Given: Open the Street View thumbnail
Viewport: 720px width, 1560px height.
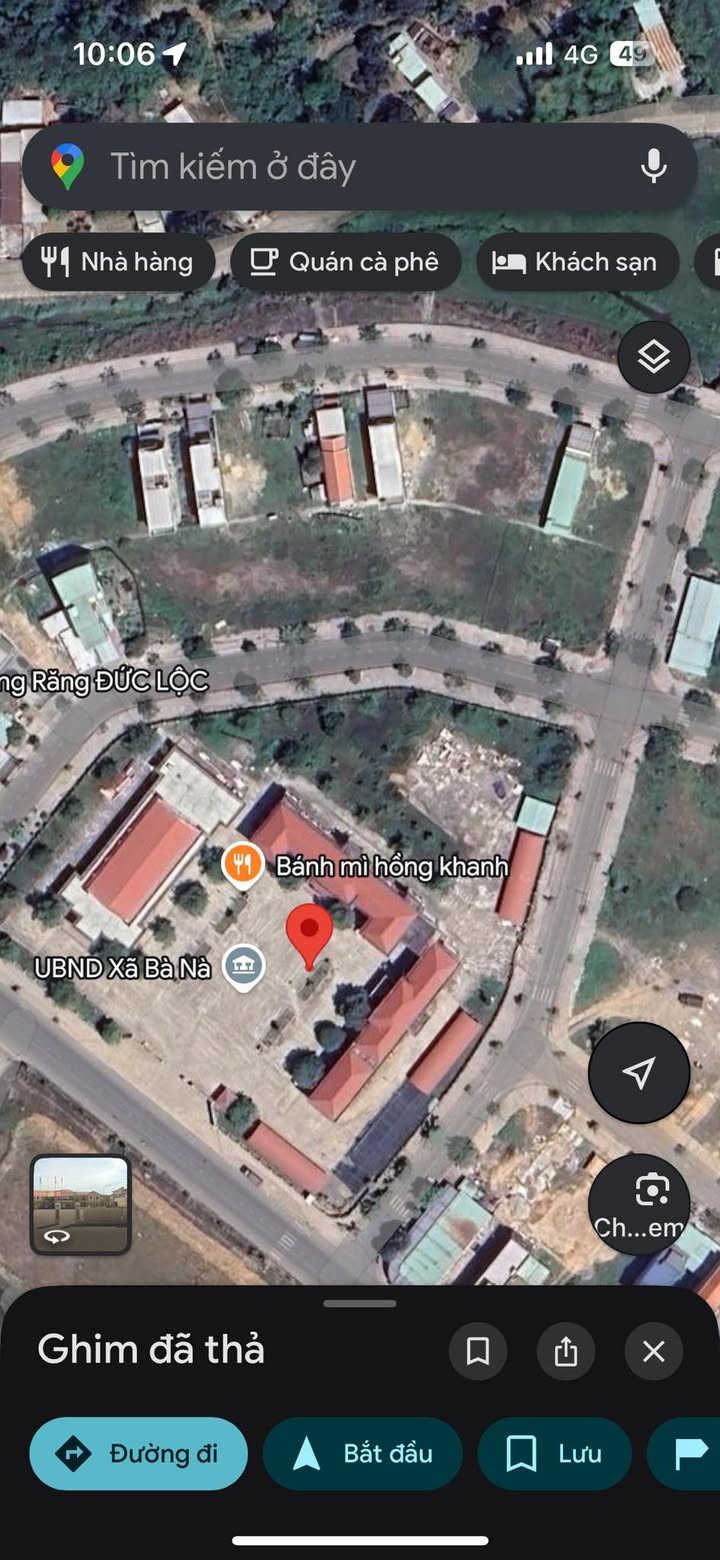Looking at the screenshot, I should 80,1204.
